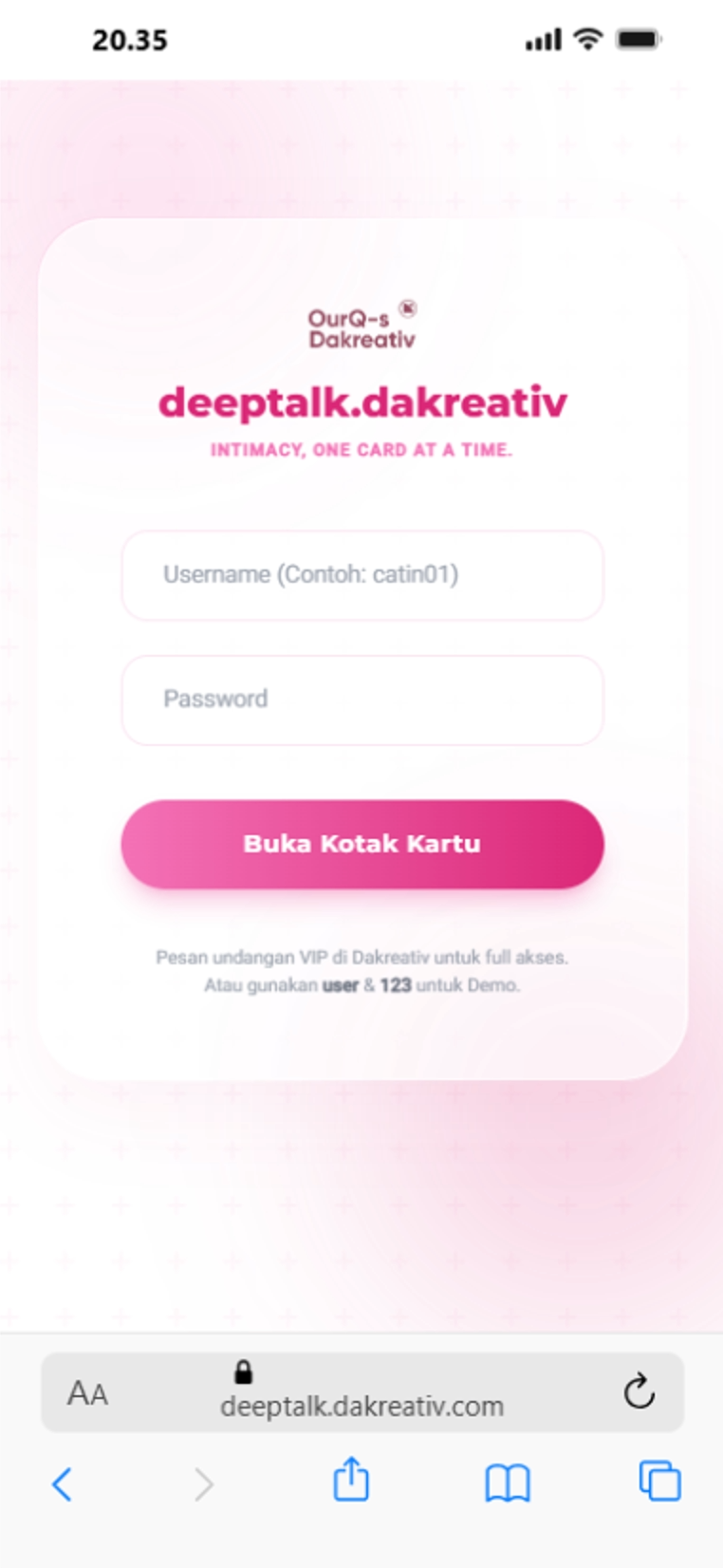Open the AA reader options
Image resolution: width=723 pixels, height=1568 pixels.
tap(87, 1393)
